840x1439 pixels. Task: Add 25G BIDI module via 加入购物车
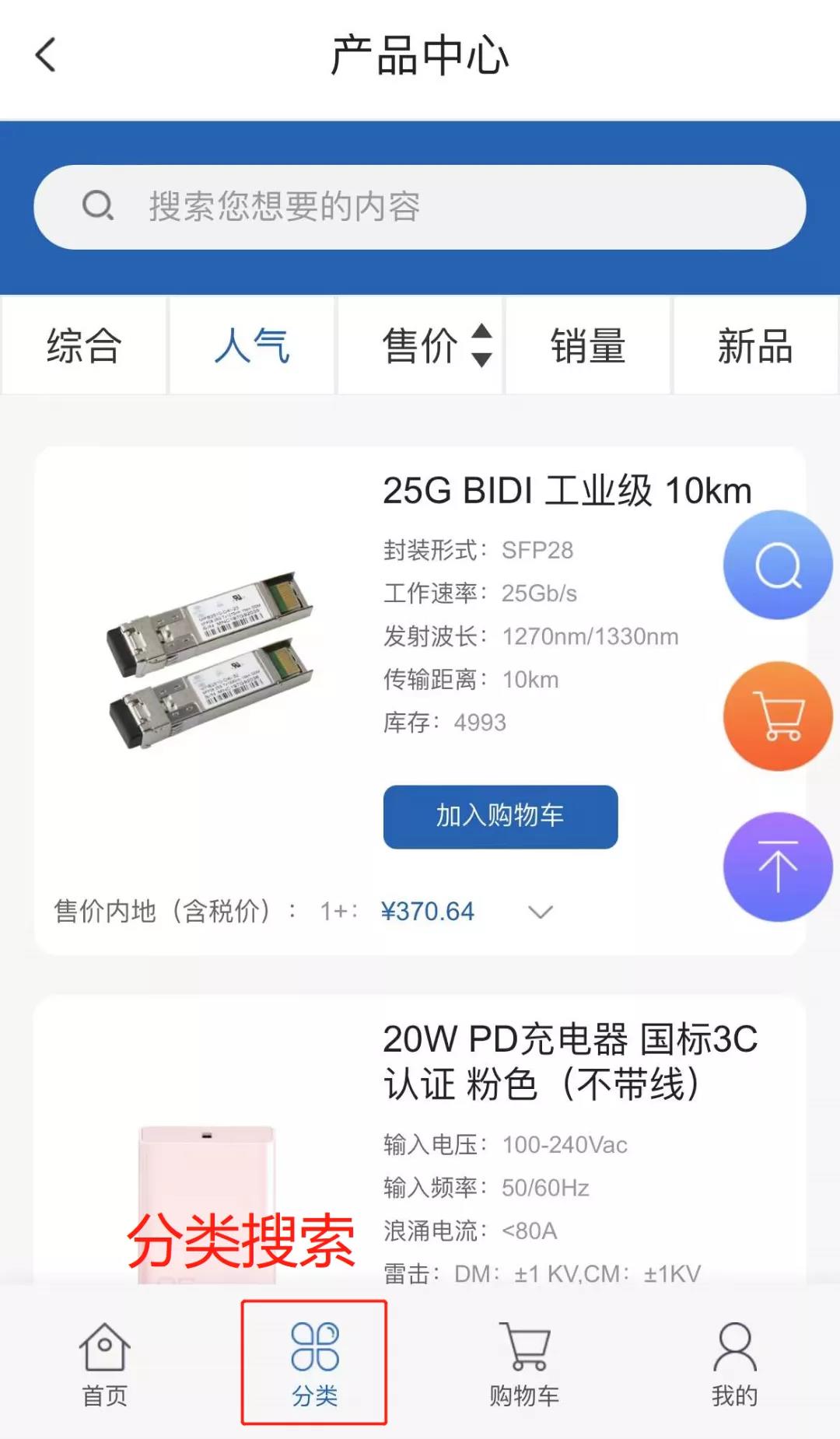[500, 816]
